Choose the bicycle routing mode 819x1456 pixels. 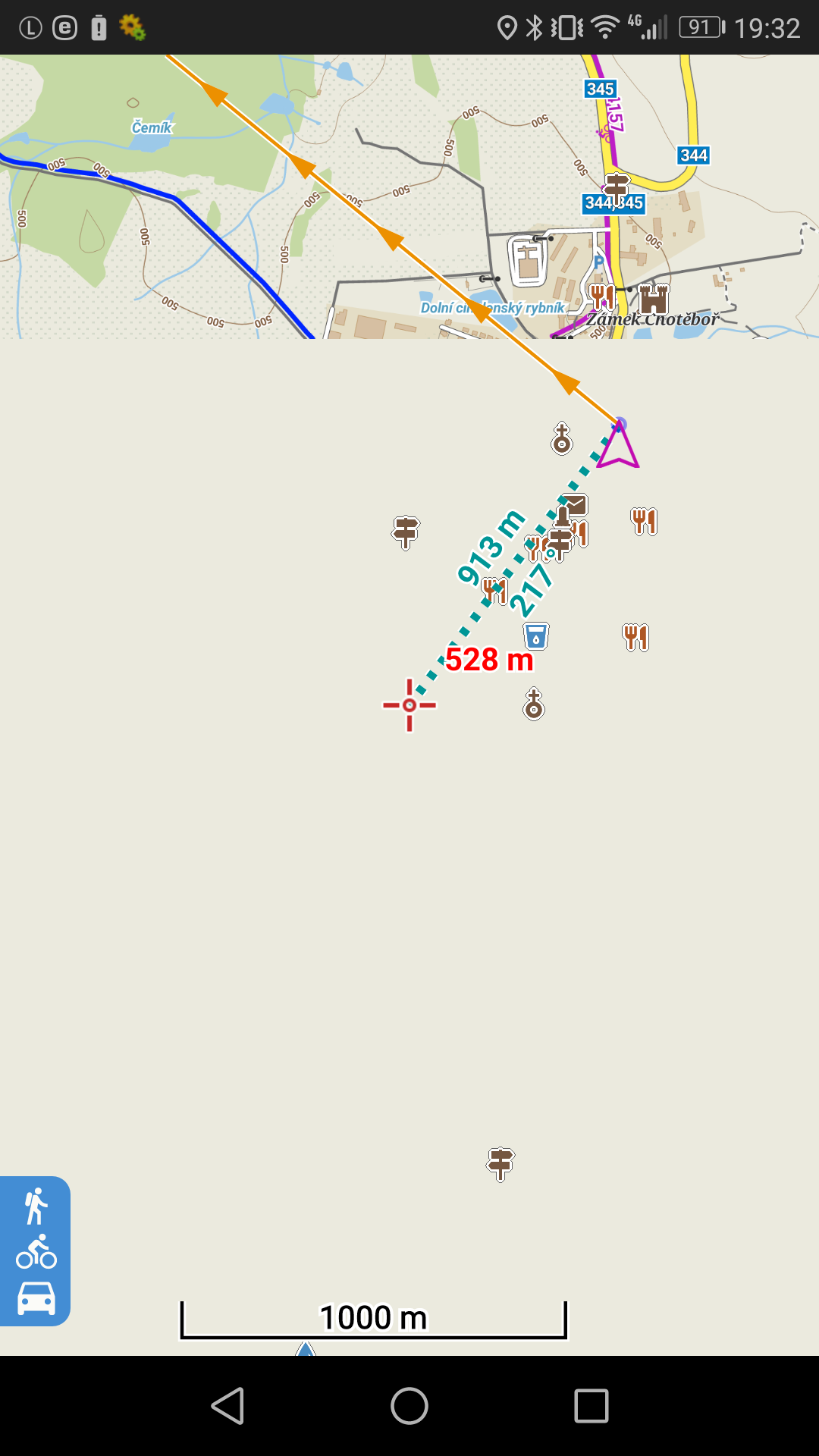36,1252
